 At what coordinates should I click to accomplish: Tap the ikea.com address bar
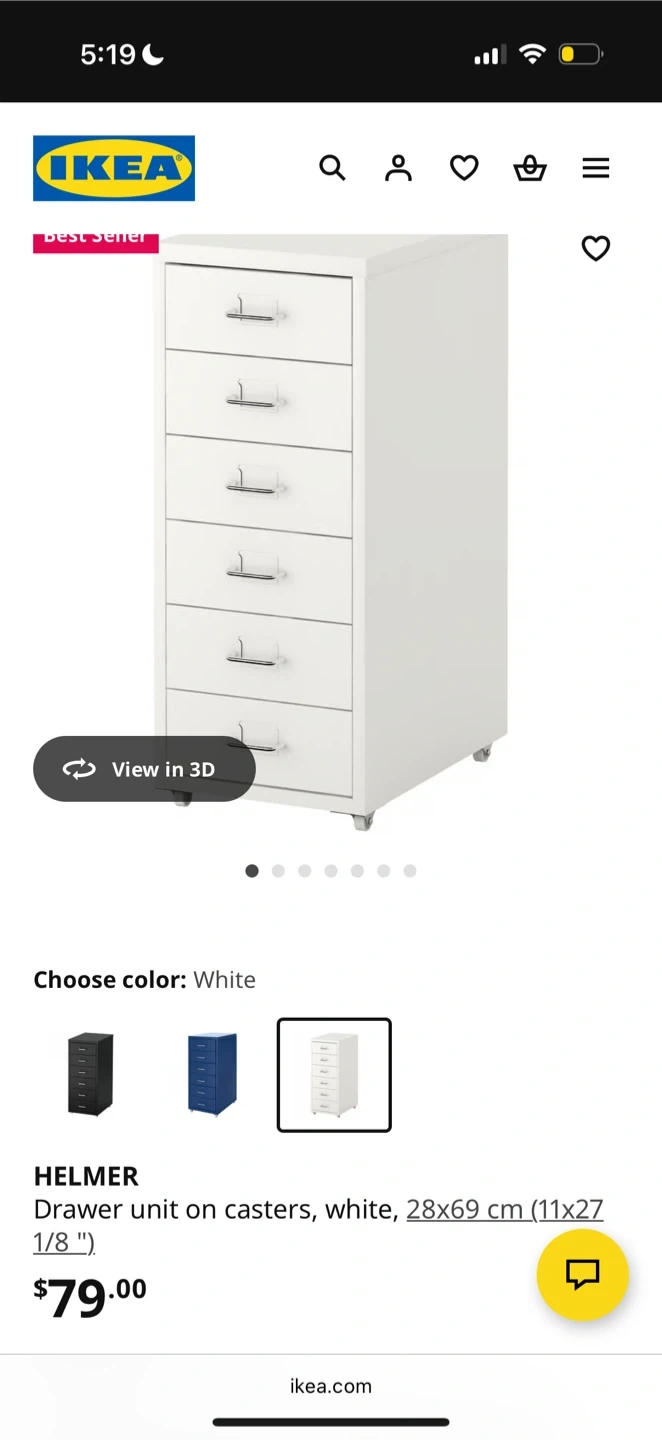click(x=331, y=1386)
